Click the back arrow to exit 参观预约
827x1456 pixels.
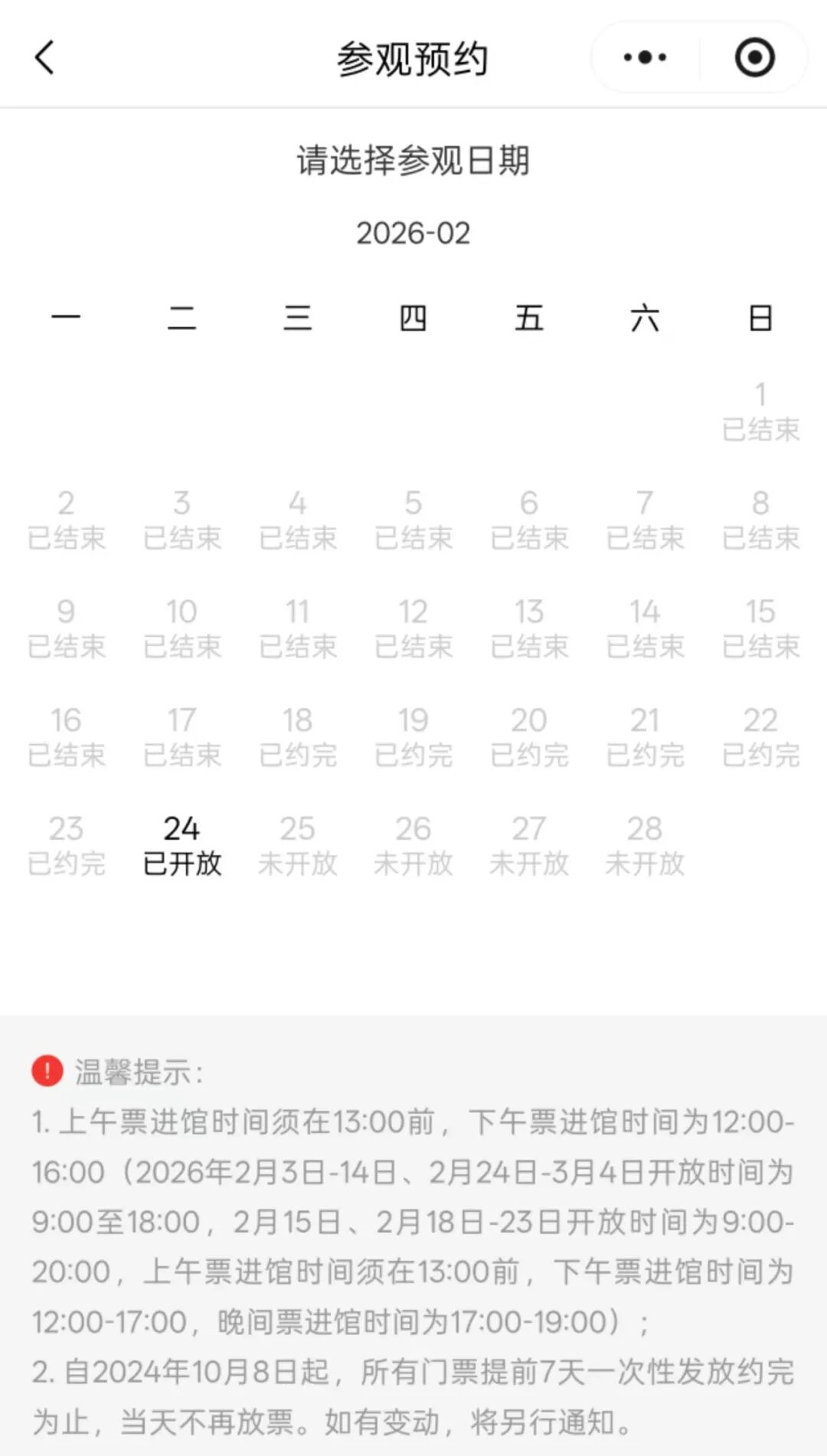click(44, 57)
